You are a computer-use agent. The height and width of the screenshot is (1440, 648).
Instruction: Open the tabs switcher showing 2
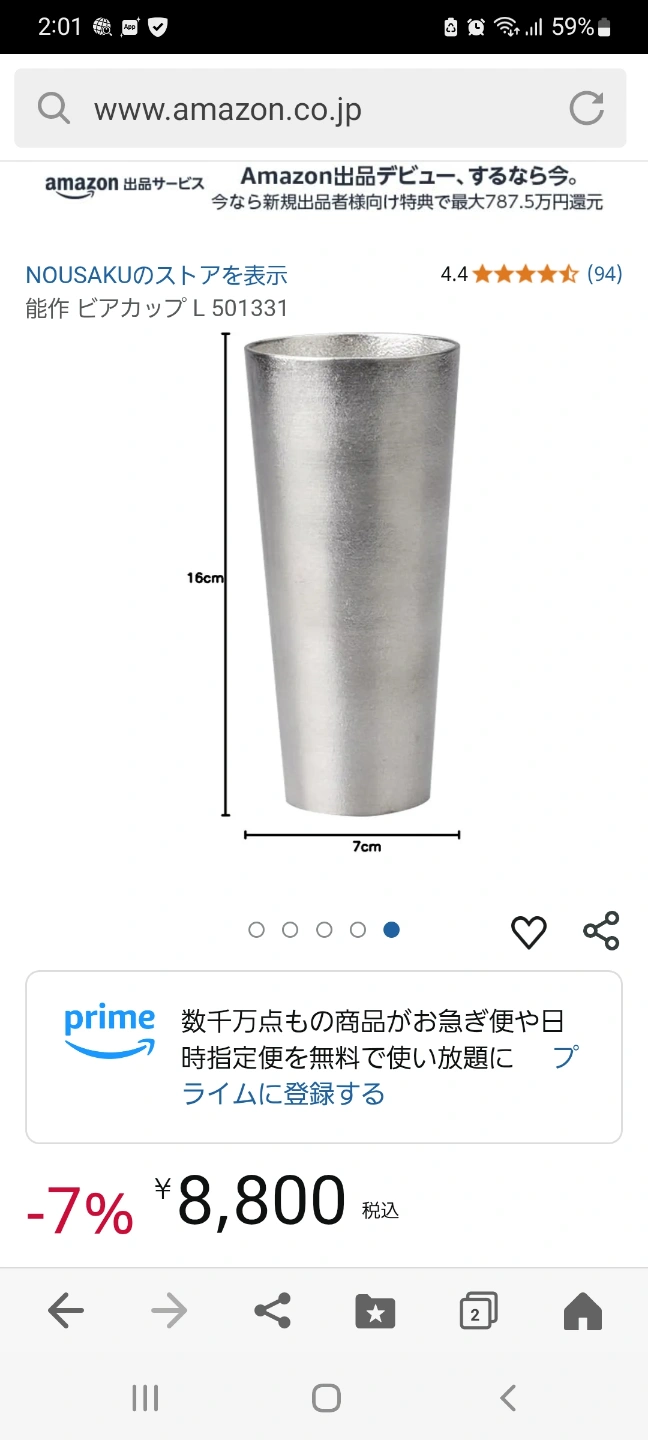[x=478, y=1311]
